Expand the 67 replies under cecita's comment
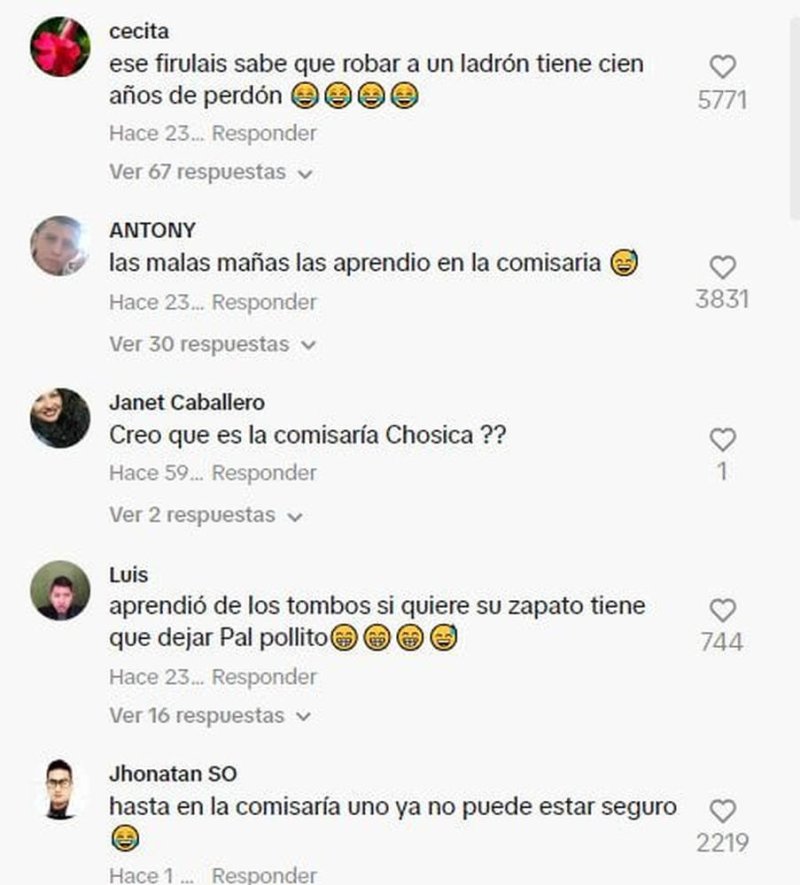Viewport: 800px width, 885px height. tap(210, 172)
